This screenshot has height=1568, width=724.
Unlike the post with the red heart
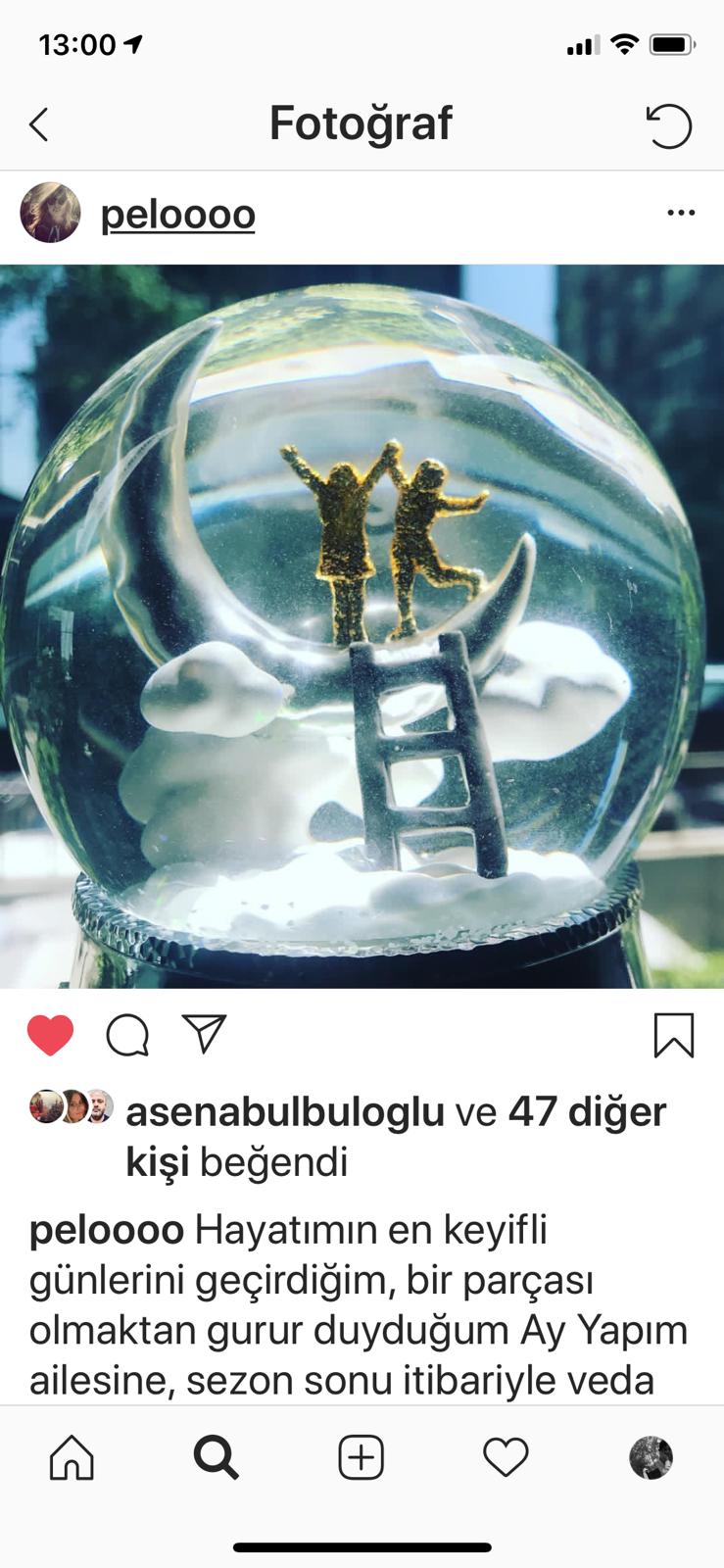click(x=50, y=1036)
